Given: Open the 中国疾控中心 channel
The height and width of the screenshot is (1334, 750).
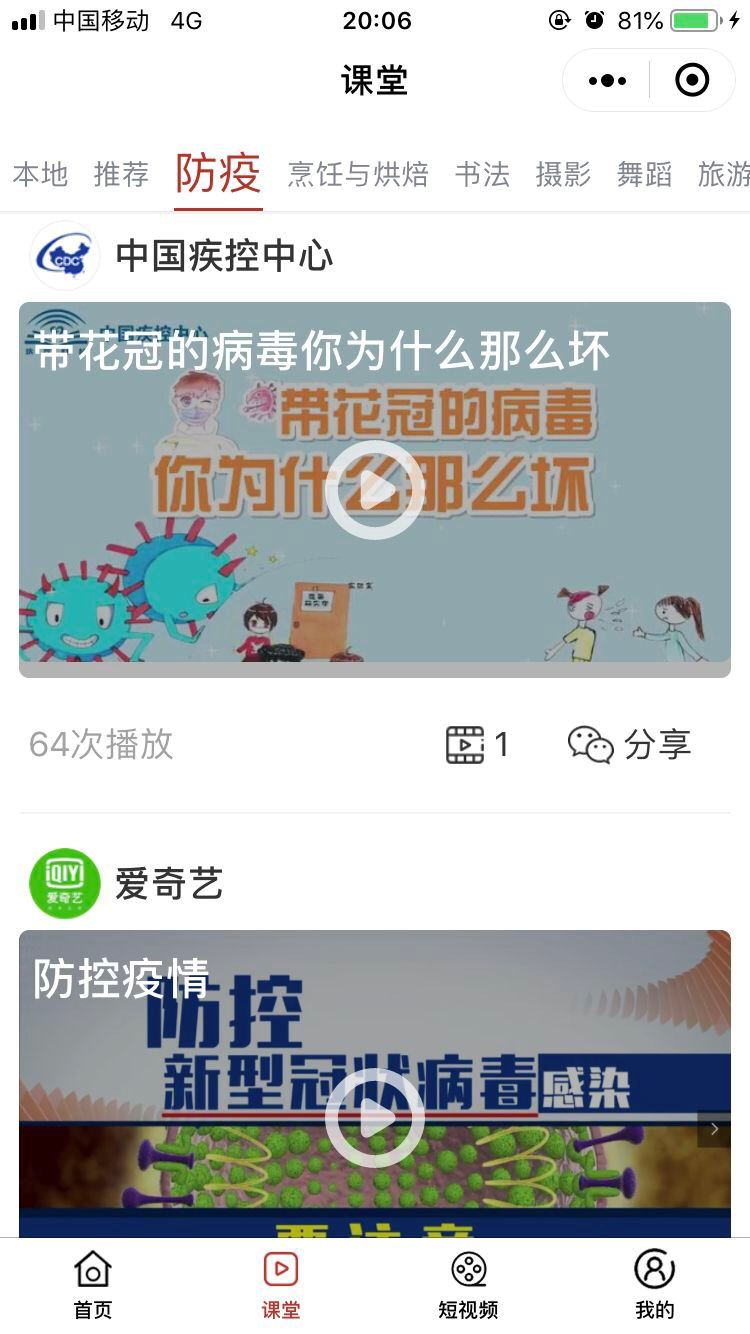Looking at the screenshot, I should click(223, 256).
